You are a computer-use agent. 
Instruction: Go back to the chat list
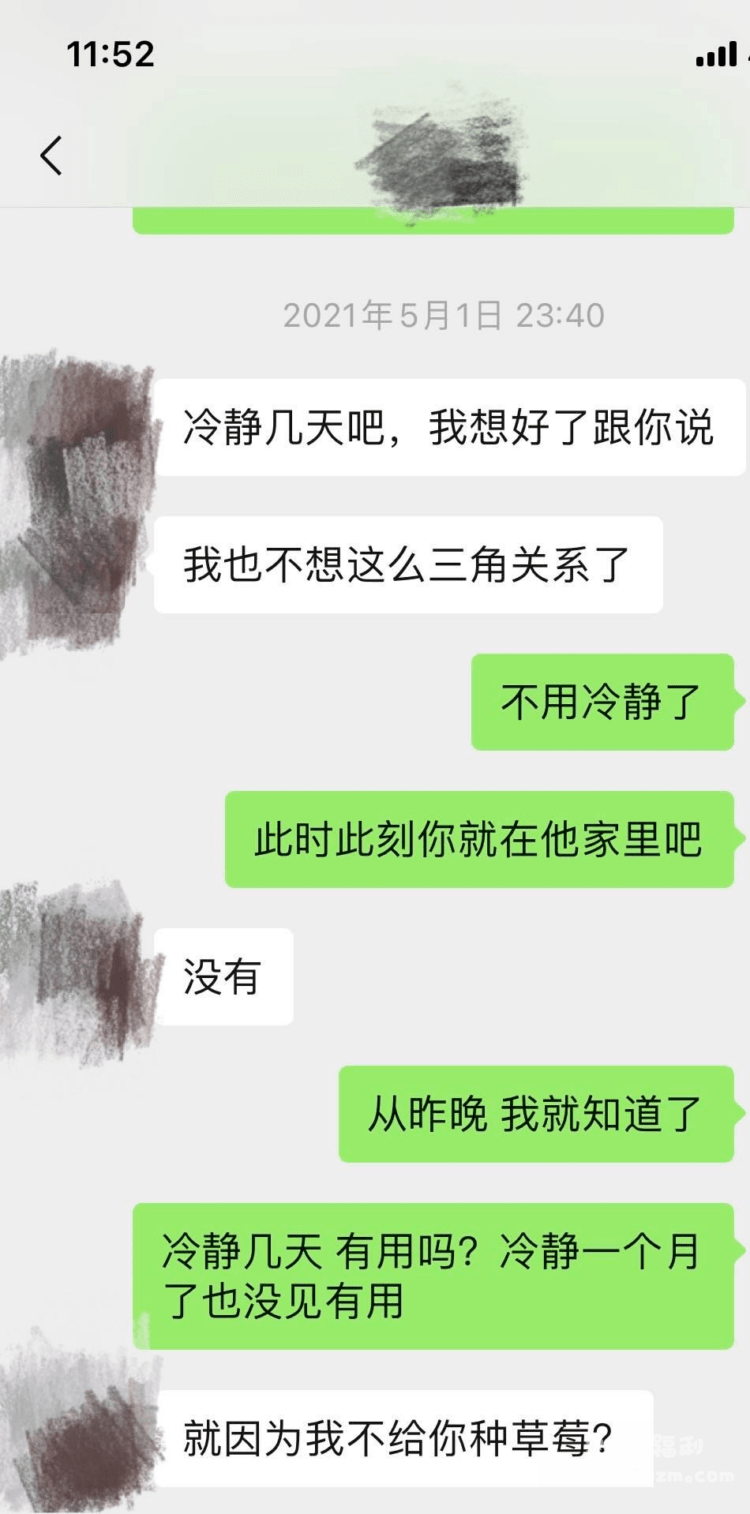click(x=51, y=155)
